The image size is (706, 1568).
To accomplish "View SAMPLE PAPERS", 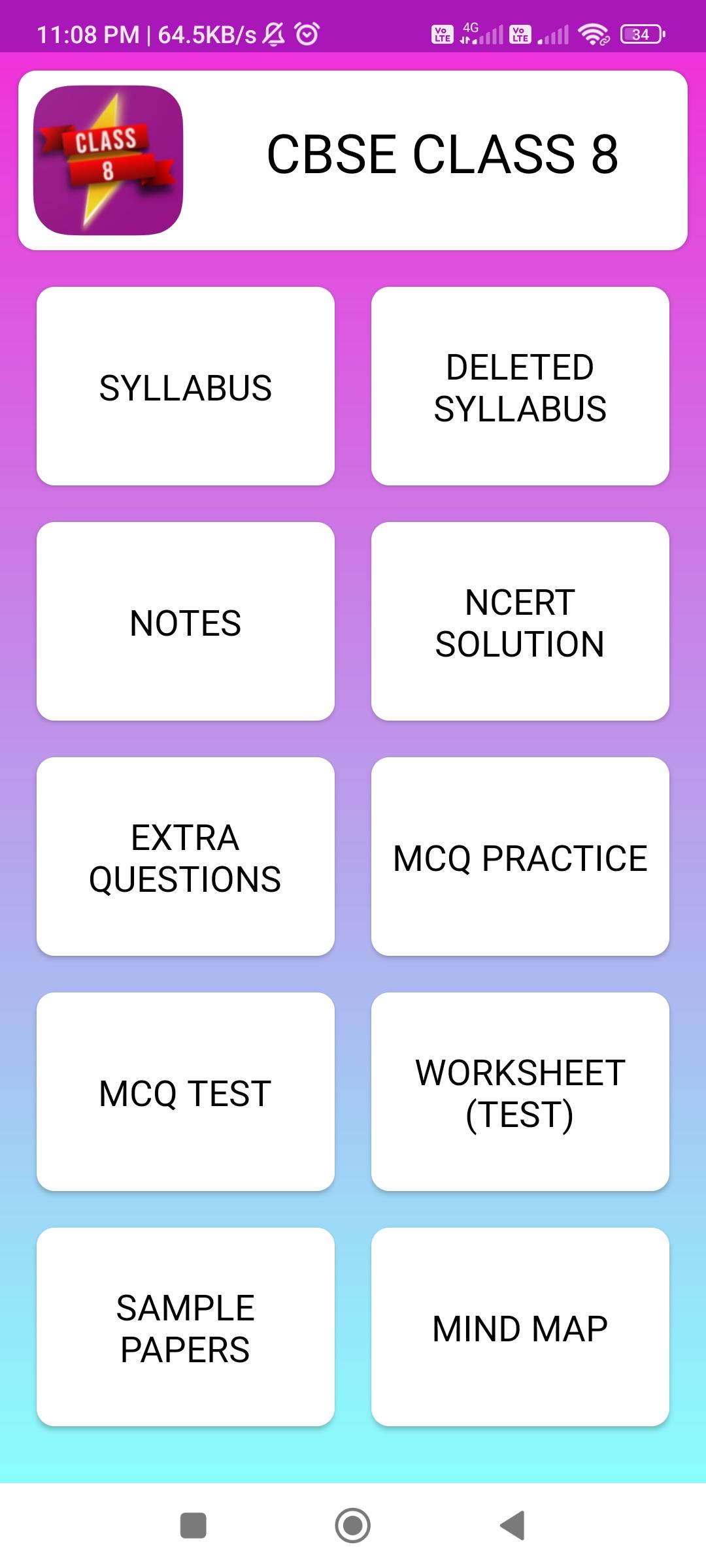I will pos(186,1327).
